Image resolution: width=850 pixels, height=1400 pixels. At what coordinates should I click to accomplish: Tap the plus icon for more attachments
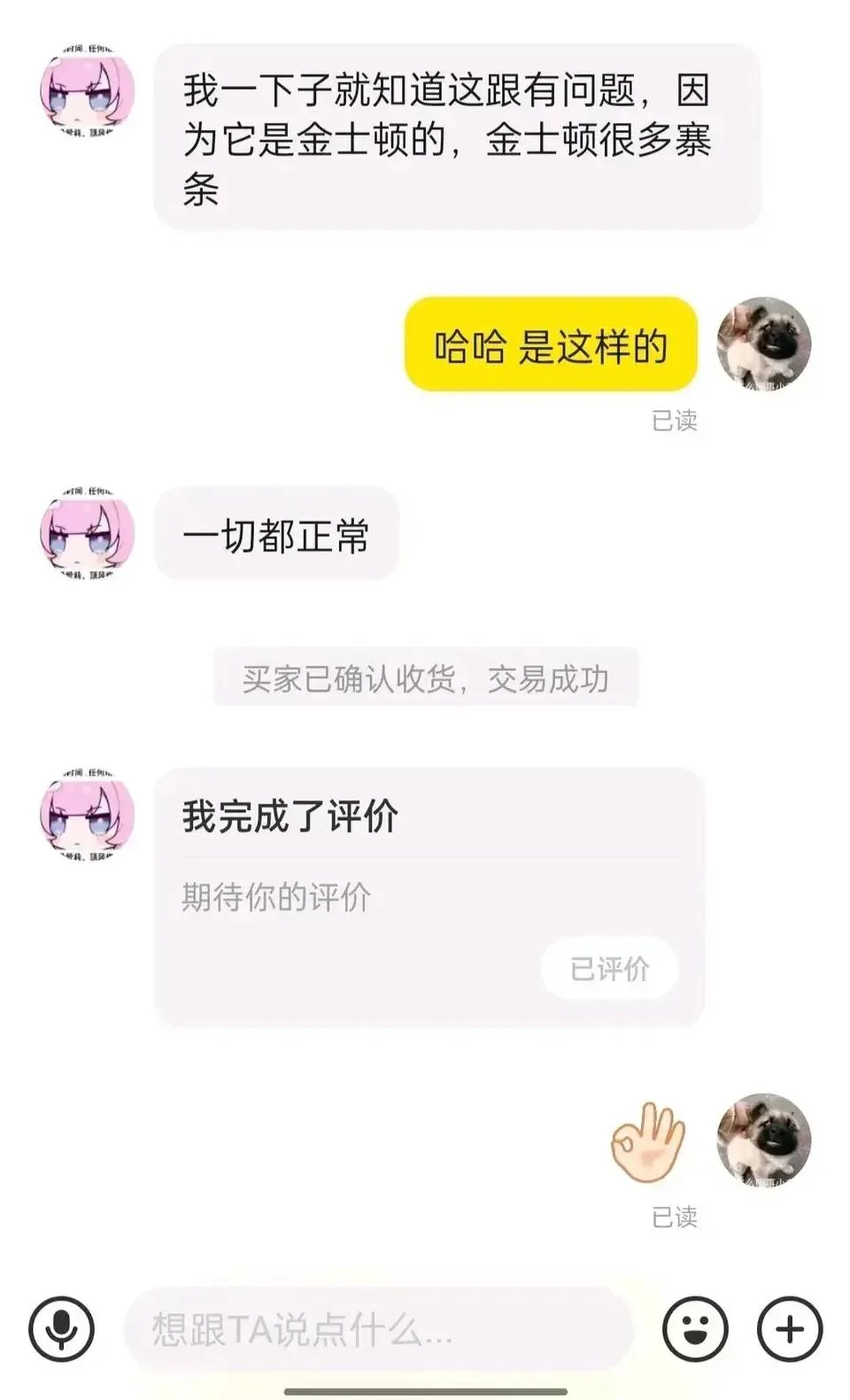(787, 1327)
